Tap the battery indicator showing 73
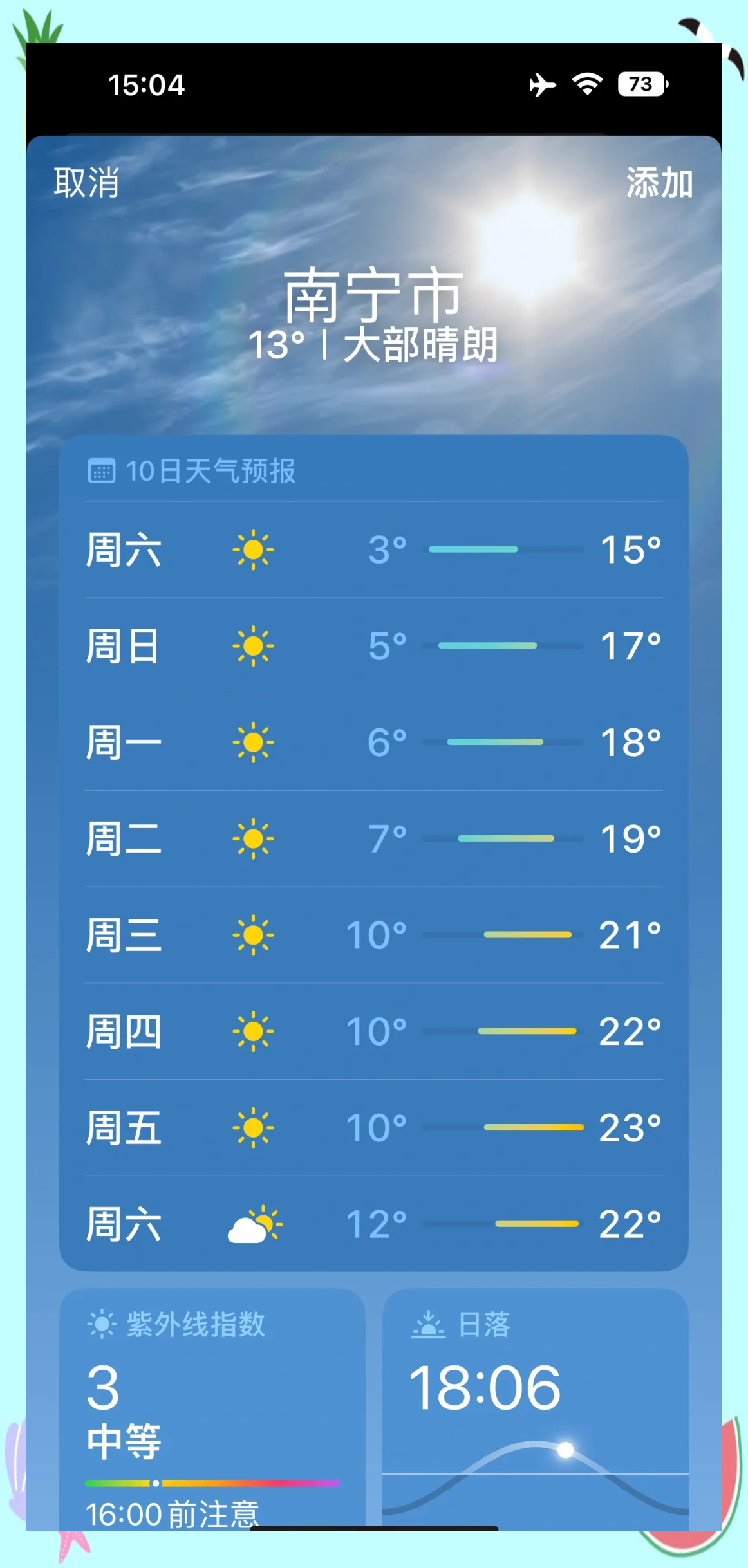The height and width of the screenshot is (1568, 748). (638, 84)
